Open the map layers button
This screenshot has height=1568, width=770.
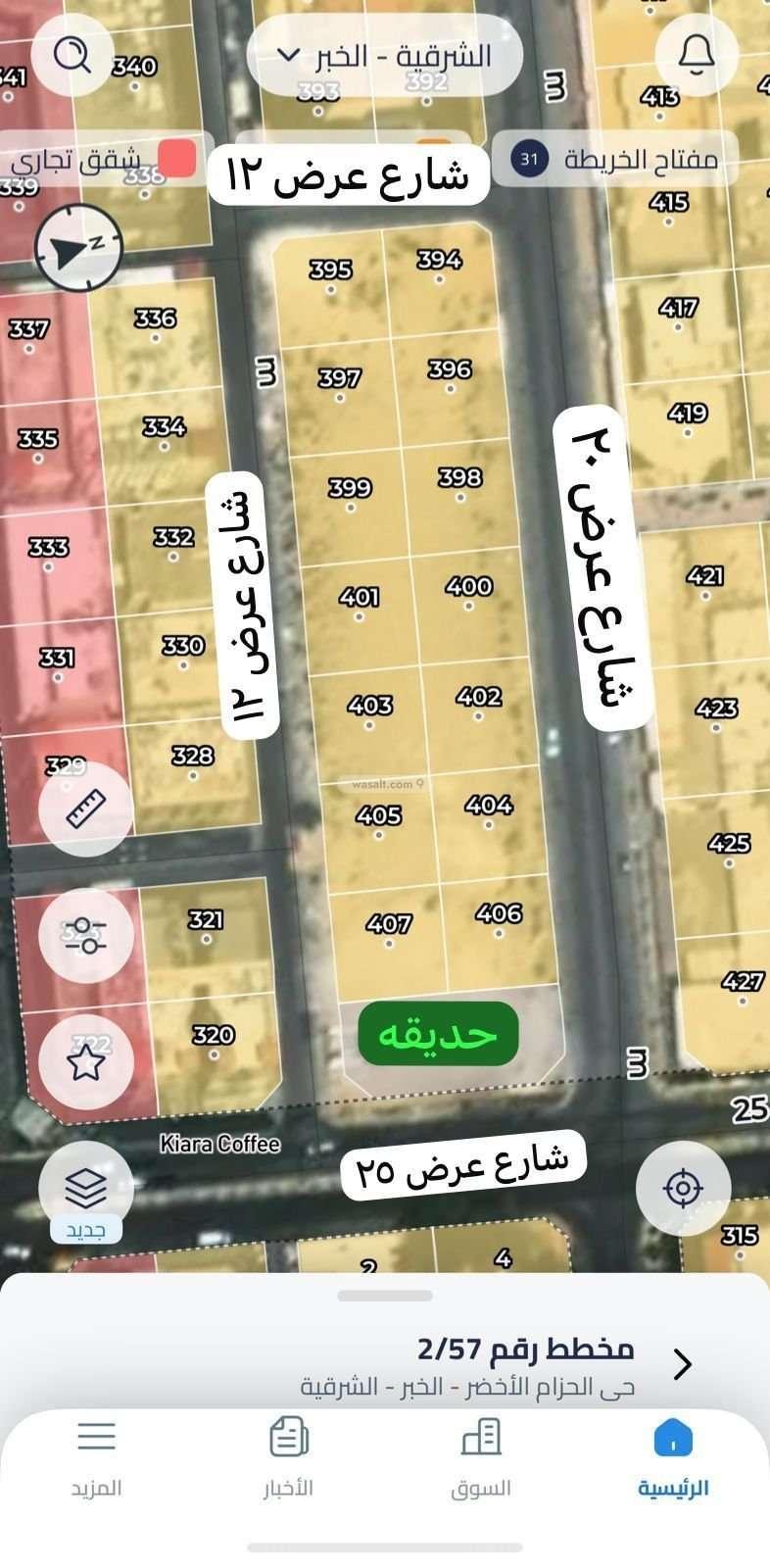coord(86,1188)
